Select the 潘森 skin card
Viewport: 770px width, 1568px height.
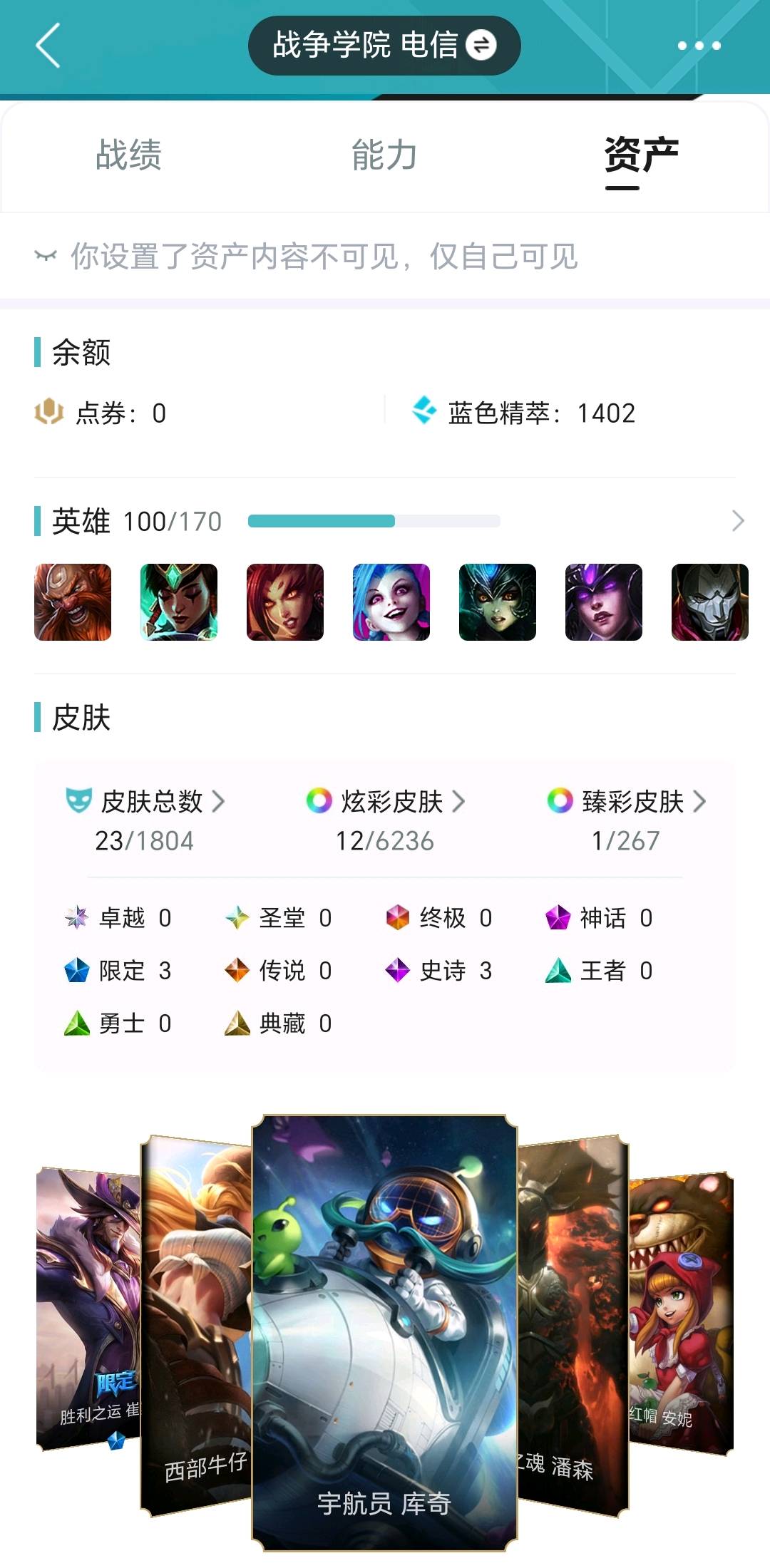pyautogui.click(x=573, y=1326)
